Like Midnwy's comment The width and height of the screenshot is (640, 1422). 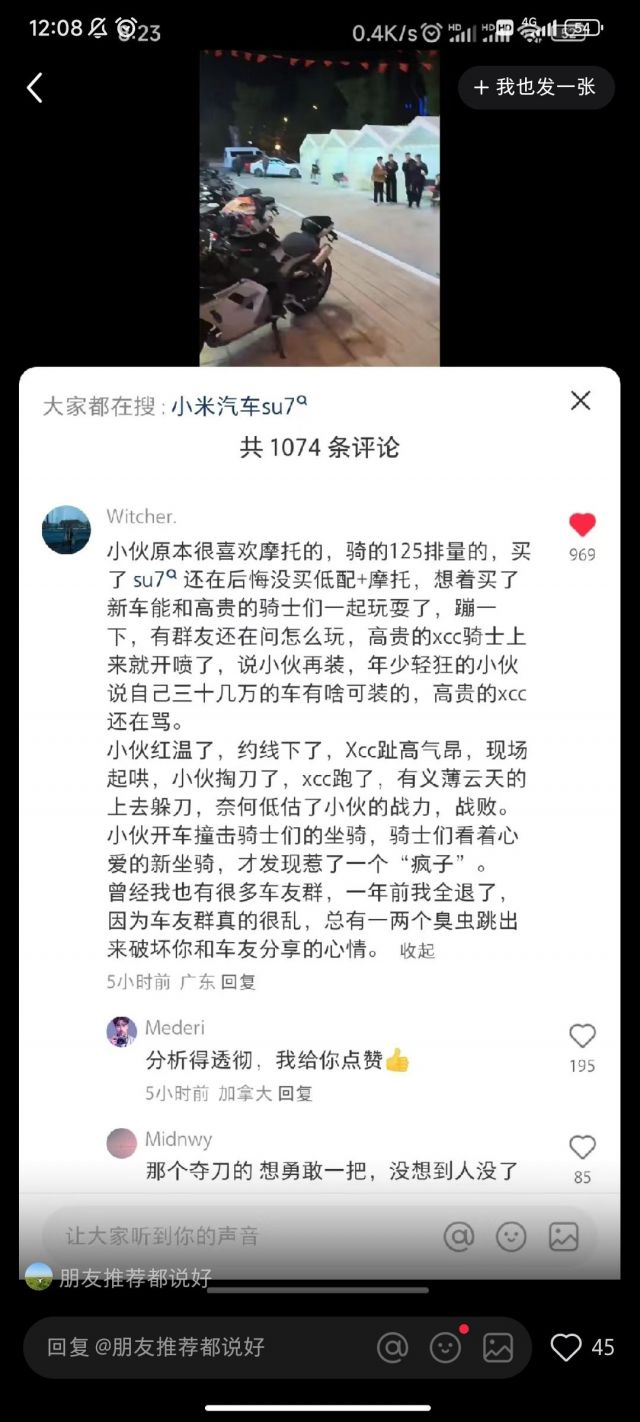coord(582,1148)
